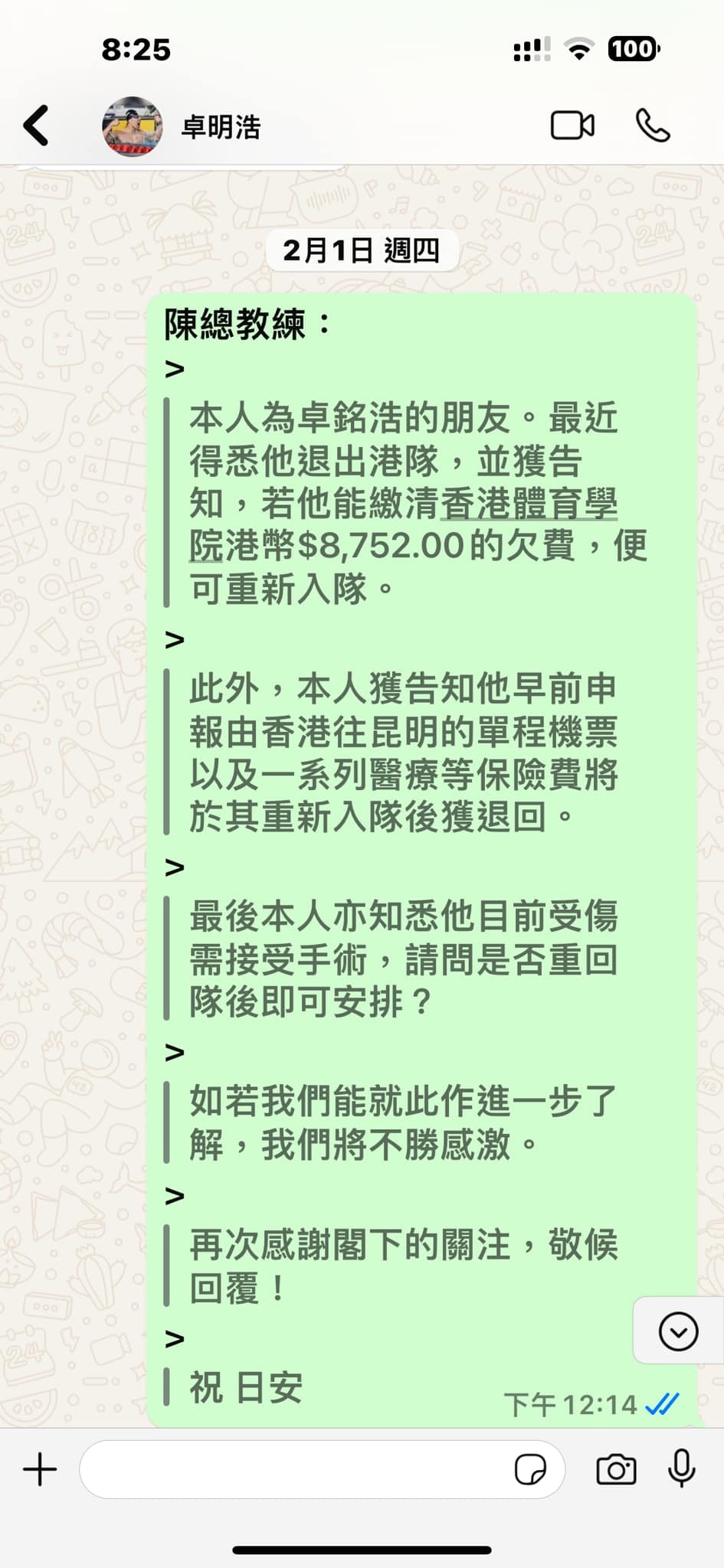Go back to the chat list
This screenshot has height=1568, width=724.
coord(36,126)
